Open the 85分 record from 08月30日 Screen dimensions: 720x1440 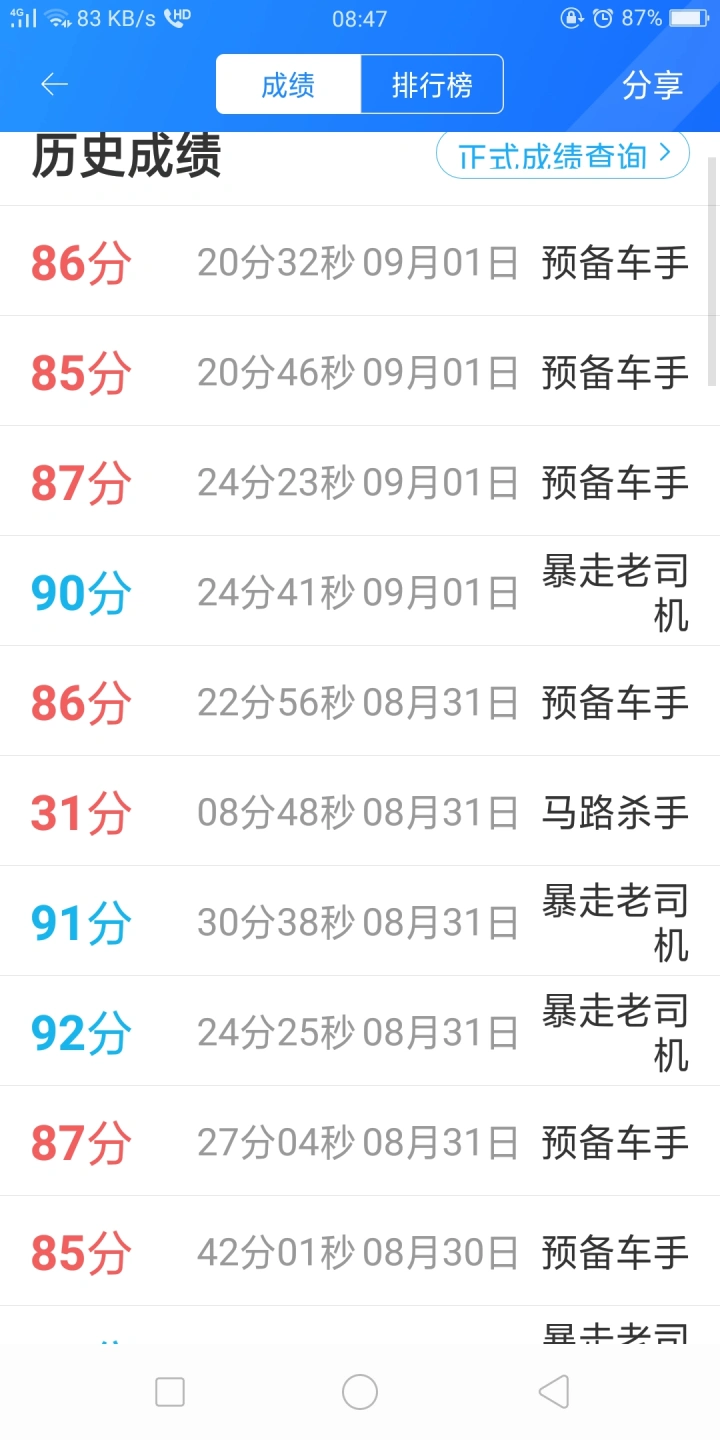point(360,1251)
